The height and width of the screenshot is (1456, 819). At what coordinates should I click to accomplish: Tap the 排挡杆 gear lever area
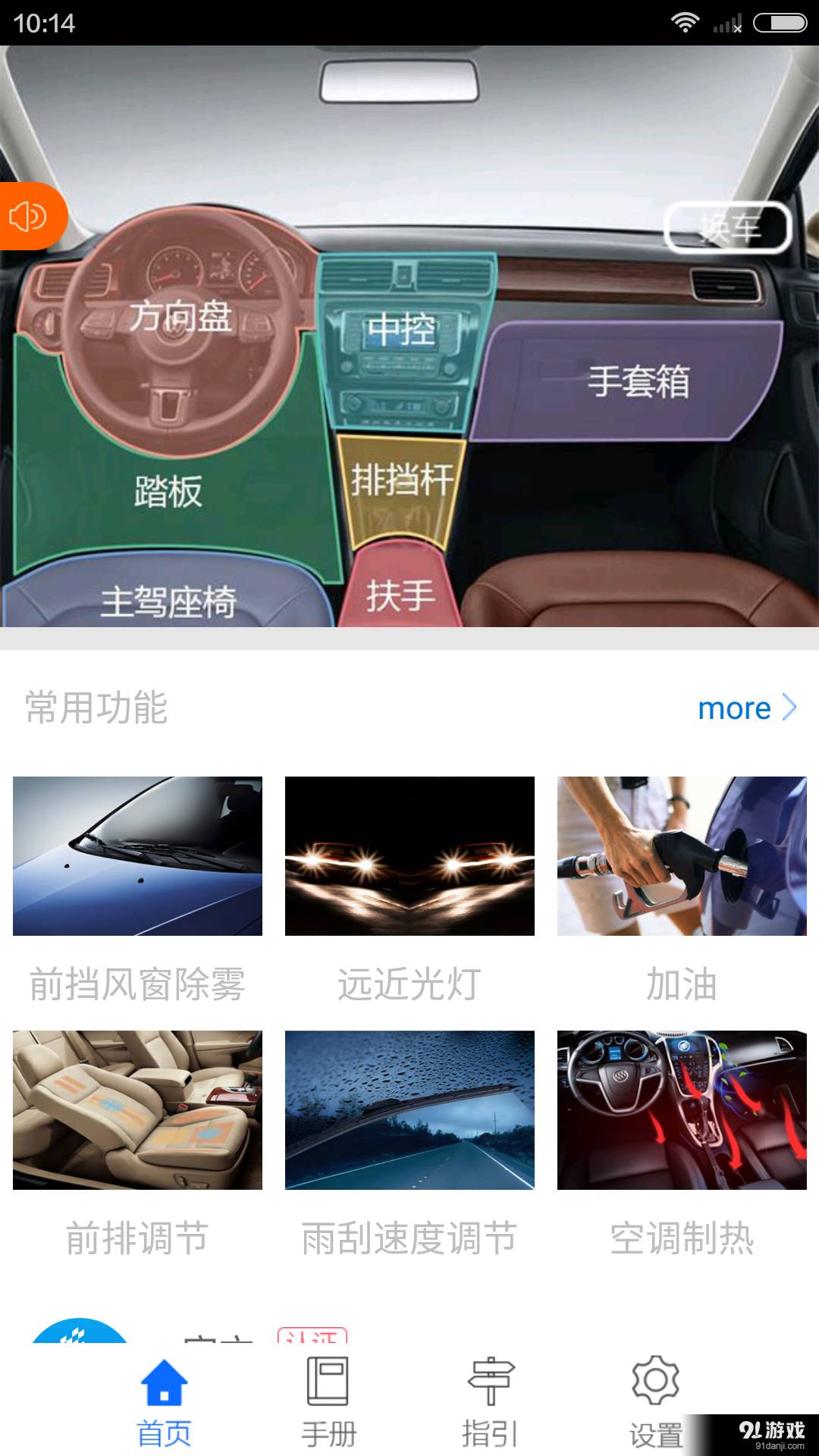point(402,478)
